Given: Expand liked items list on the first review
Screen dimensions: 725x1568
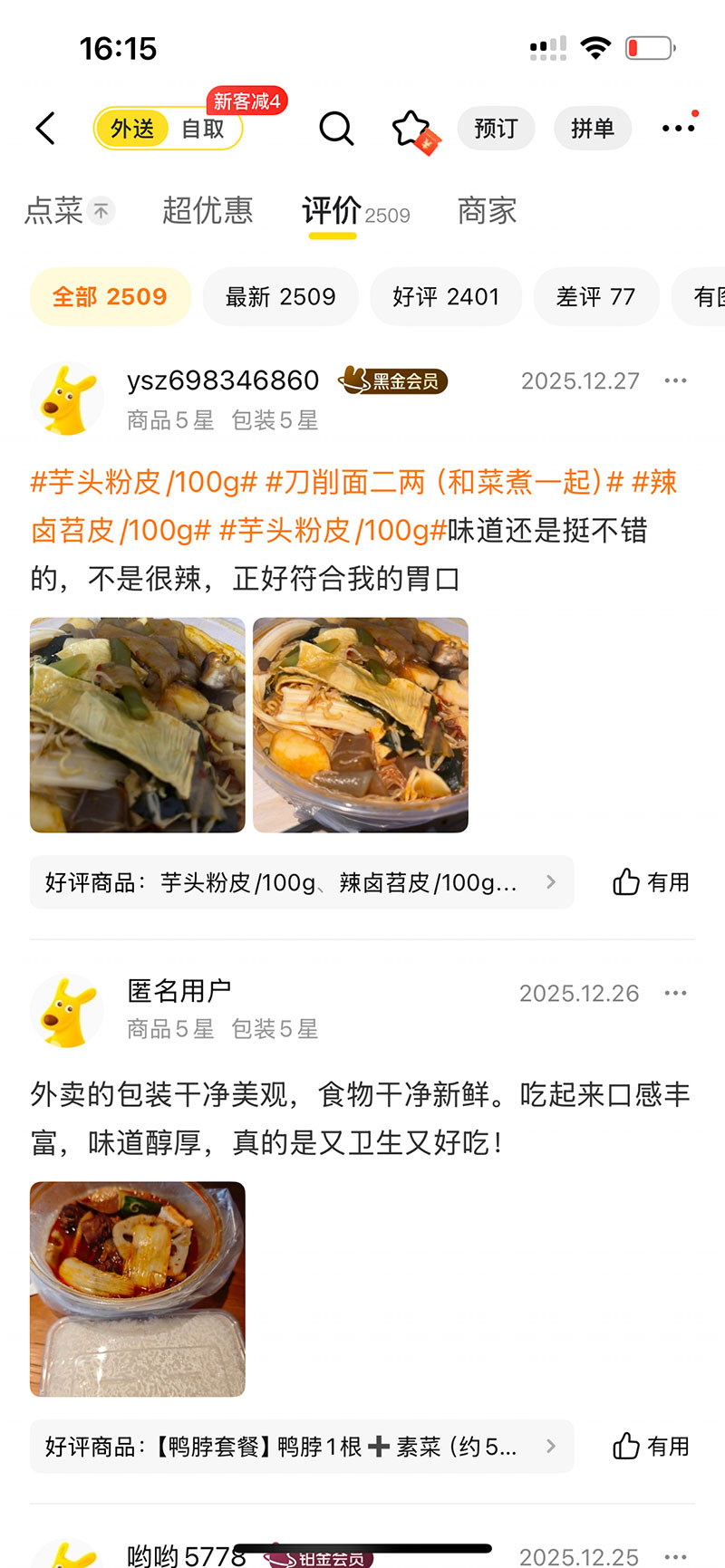Looking at the screenshot, I should (302, 881).
